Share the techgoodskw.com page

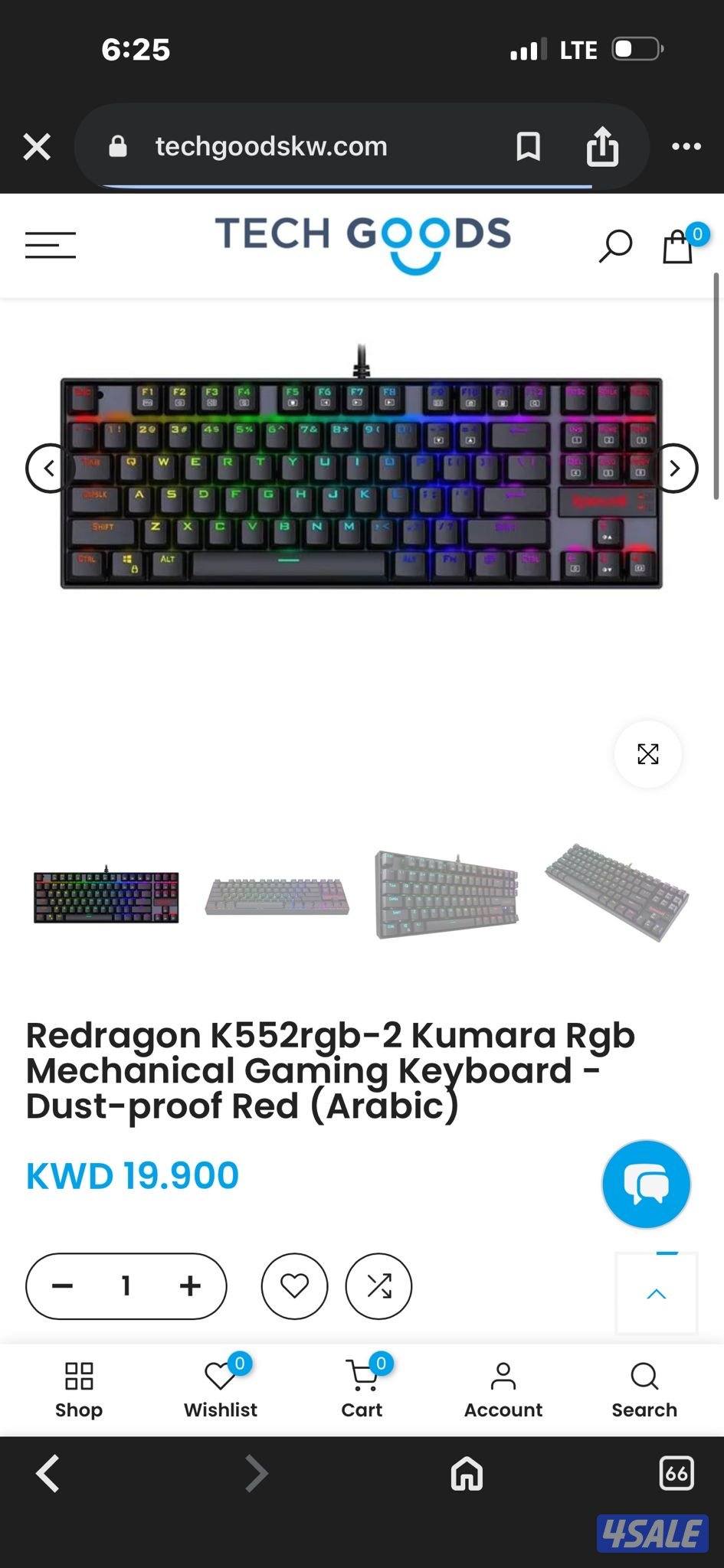pyautogui.click(x=602, y=146)
